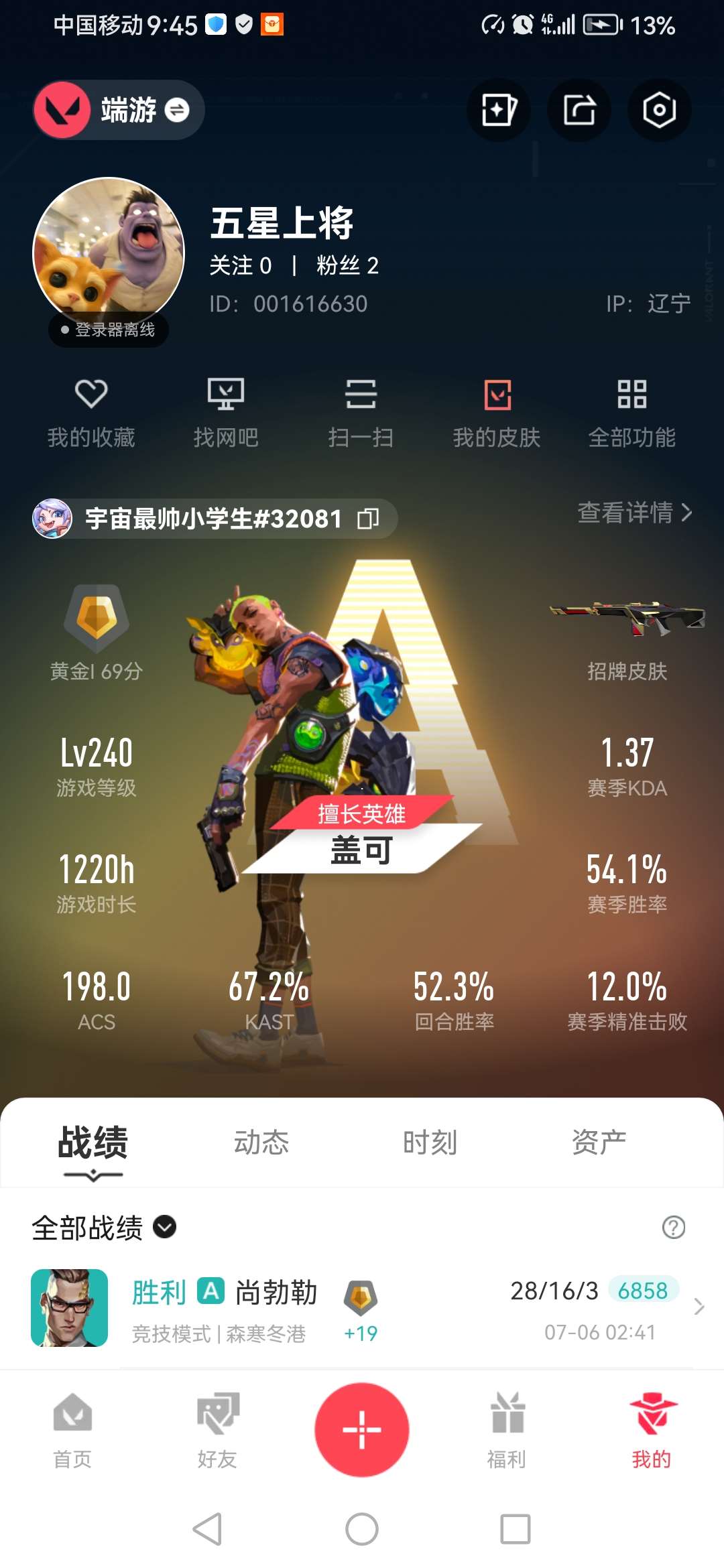The width and height of the screenshot is (724, 1568).
Task: Go to the 首页 home tab
Action: pos(72,1429)
